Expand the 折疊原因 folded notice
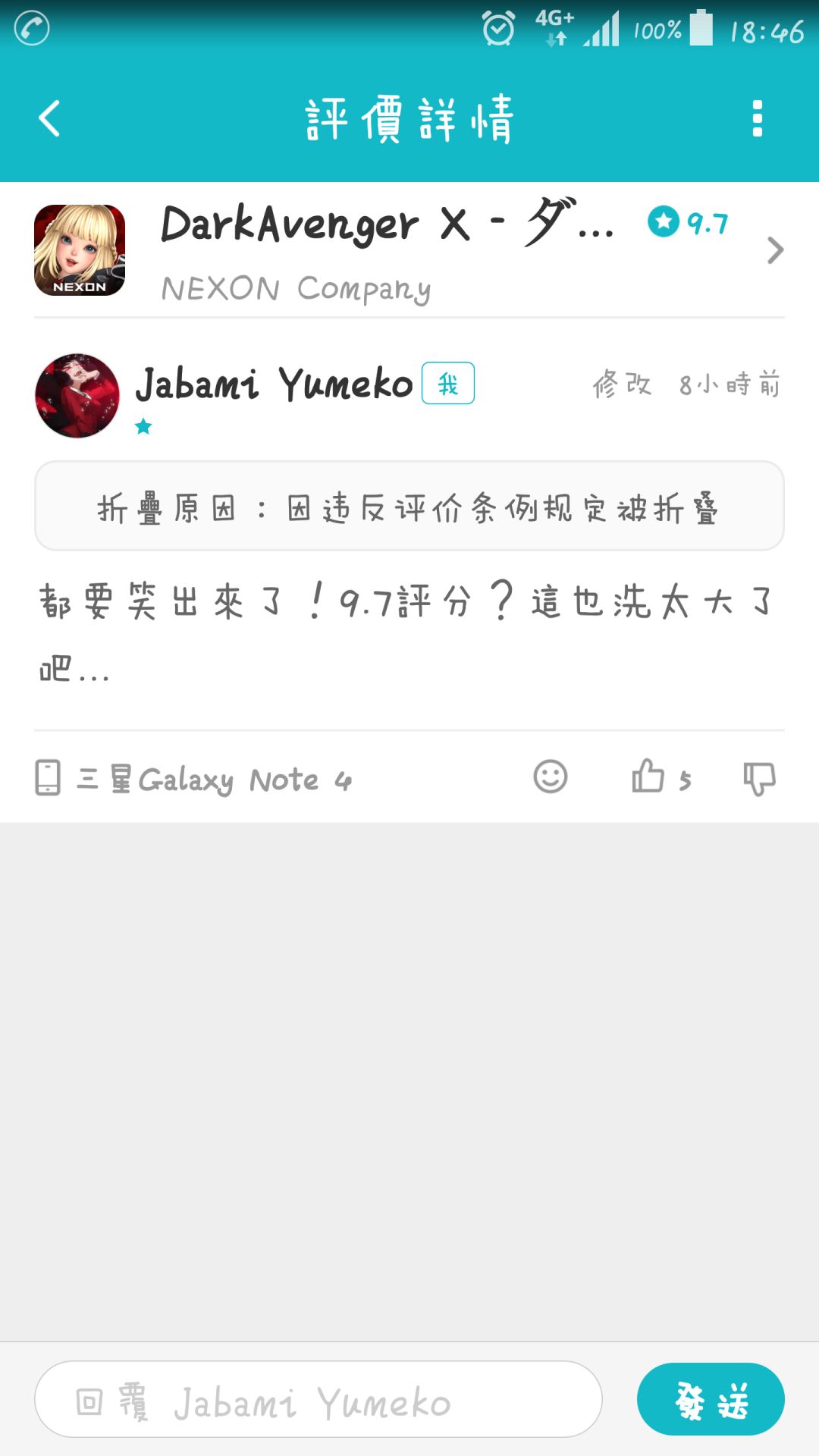Screen dimensions: 819x1456 point(409,507)
